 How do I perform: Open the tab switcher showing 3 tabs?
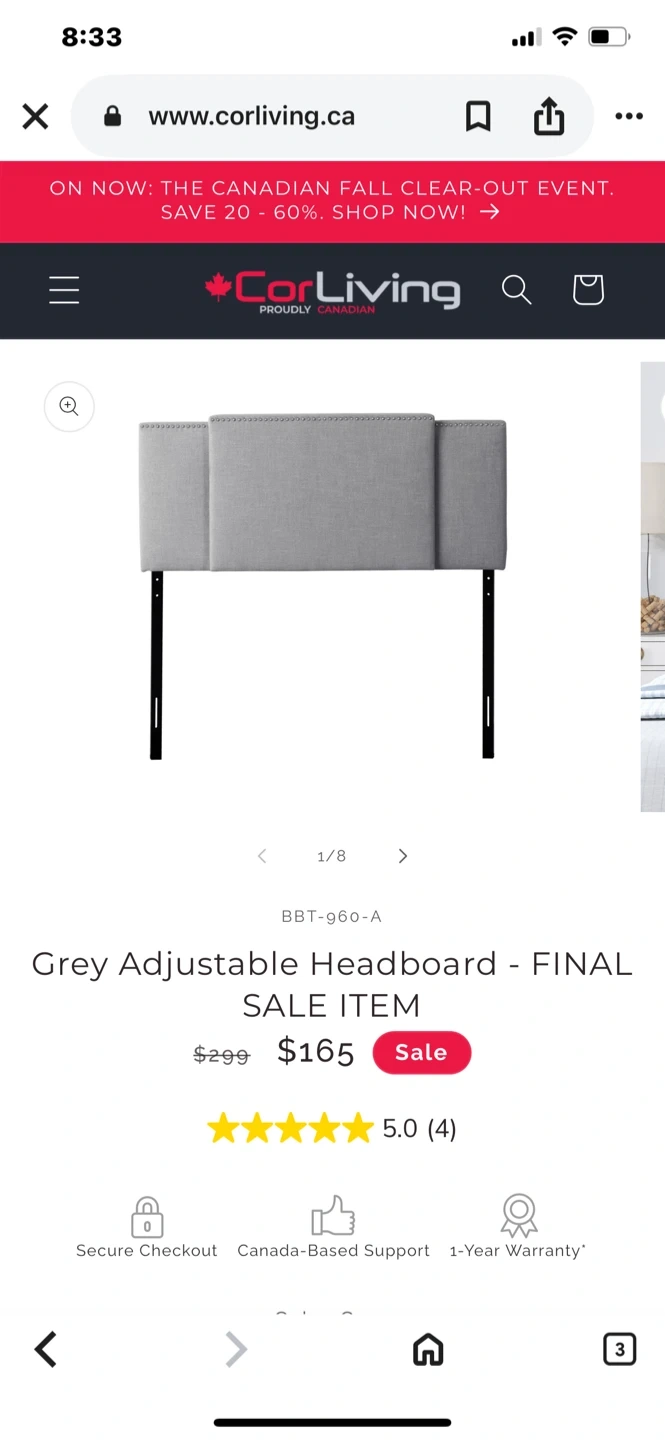point(619,1349)
